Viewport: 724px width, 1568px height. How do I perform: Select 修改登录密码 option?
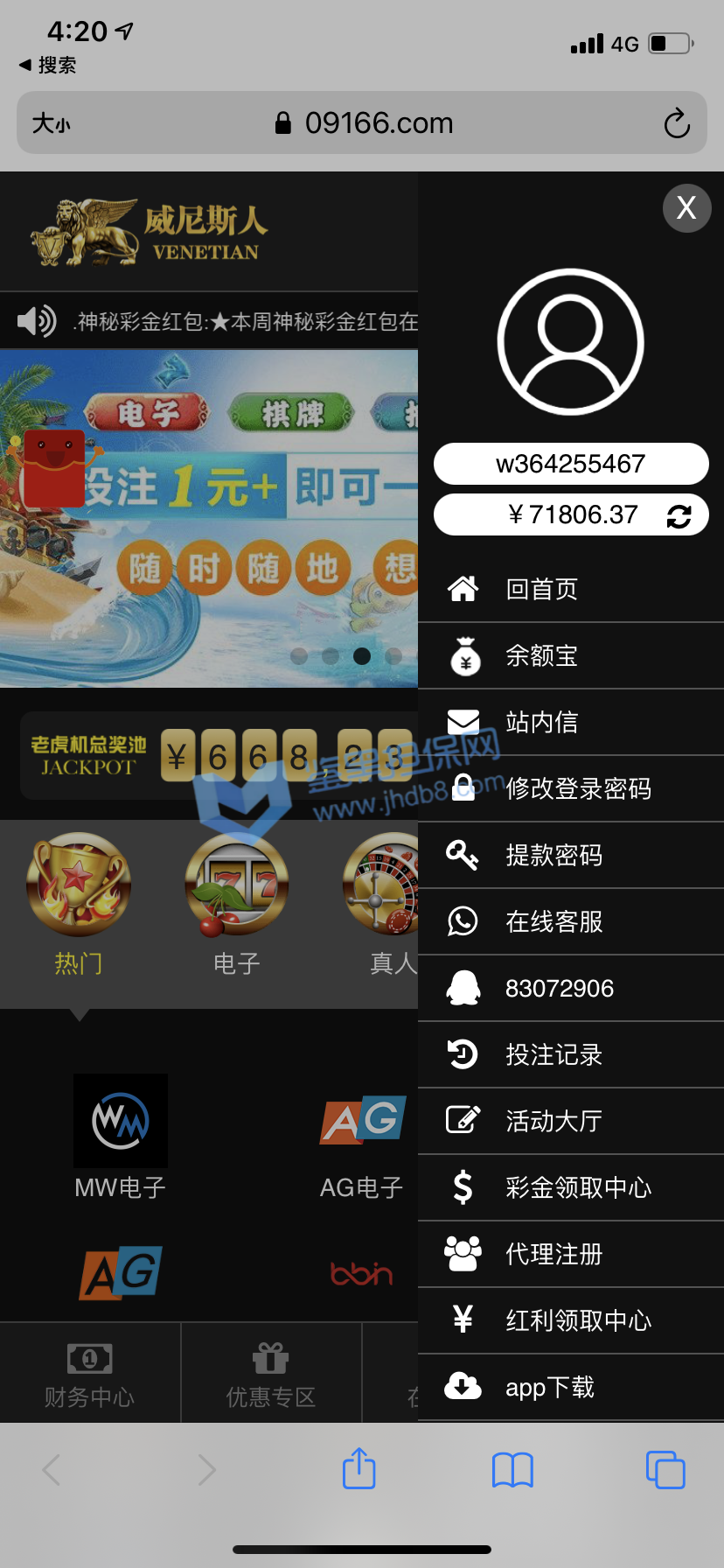(x=577, y=788)
